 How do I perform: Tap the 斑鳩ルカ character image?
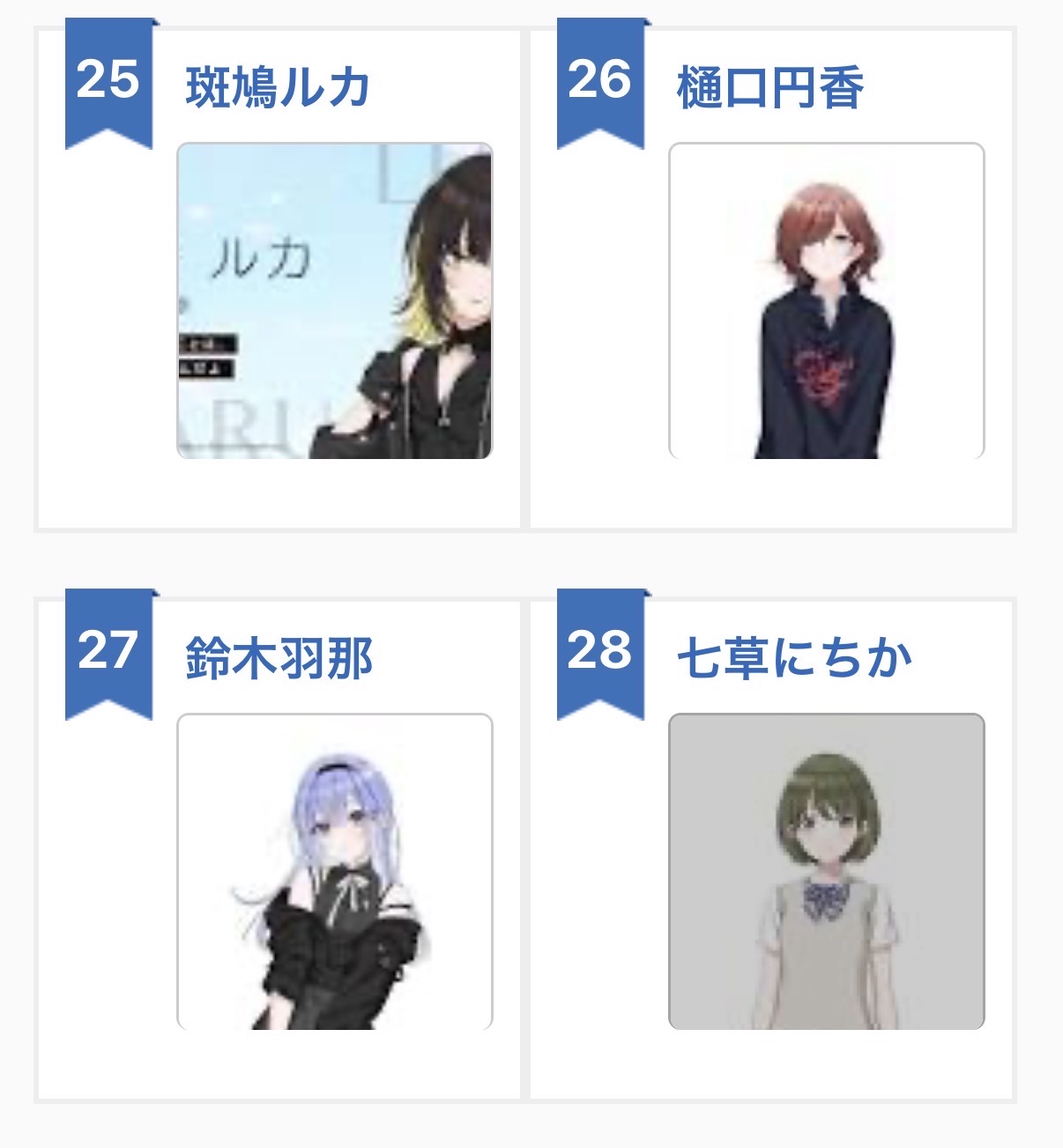tap(335, 300)
